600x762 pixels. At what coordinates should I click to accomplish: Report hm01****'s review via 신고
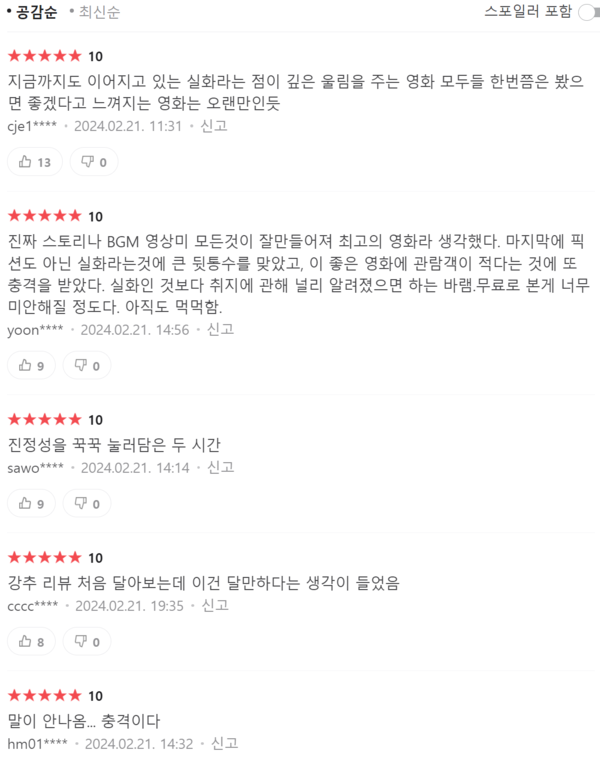coord(224,743)
